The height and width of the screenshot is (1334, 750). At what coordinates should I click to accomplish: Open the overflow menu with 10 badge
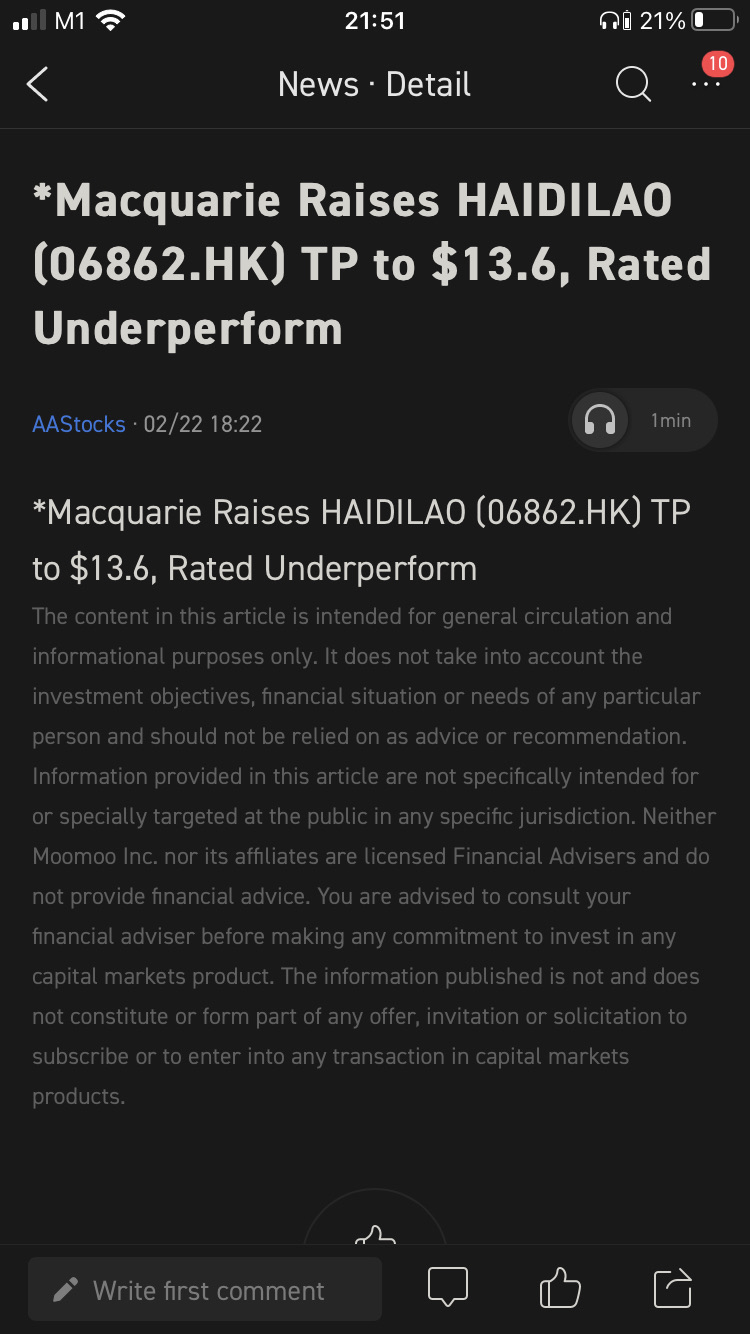706,84
